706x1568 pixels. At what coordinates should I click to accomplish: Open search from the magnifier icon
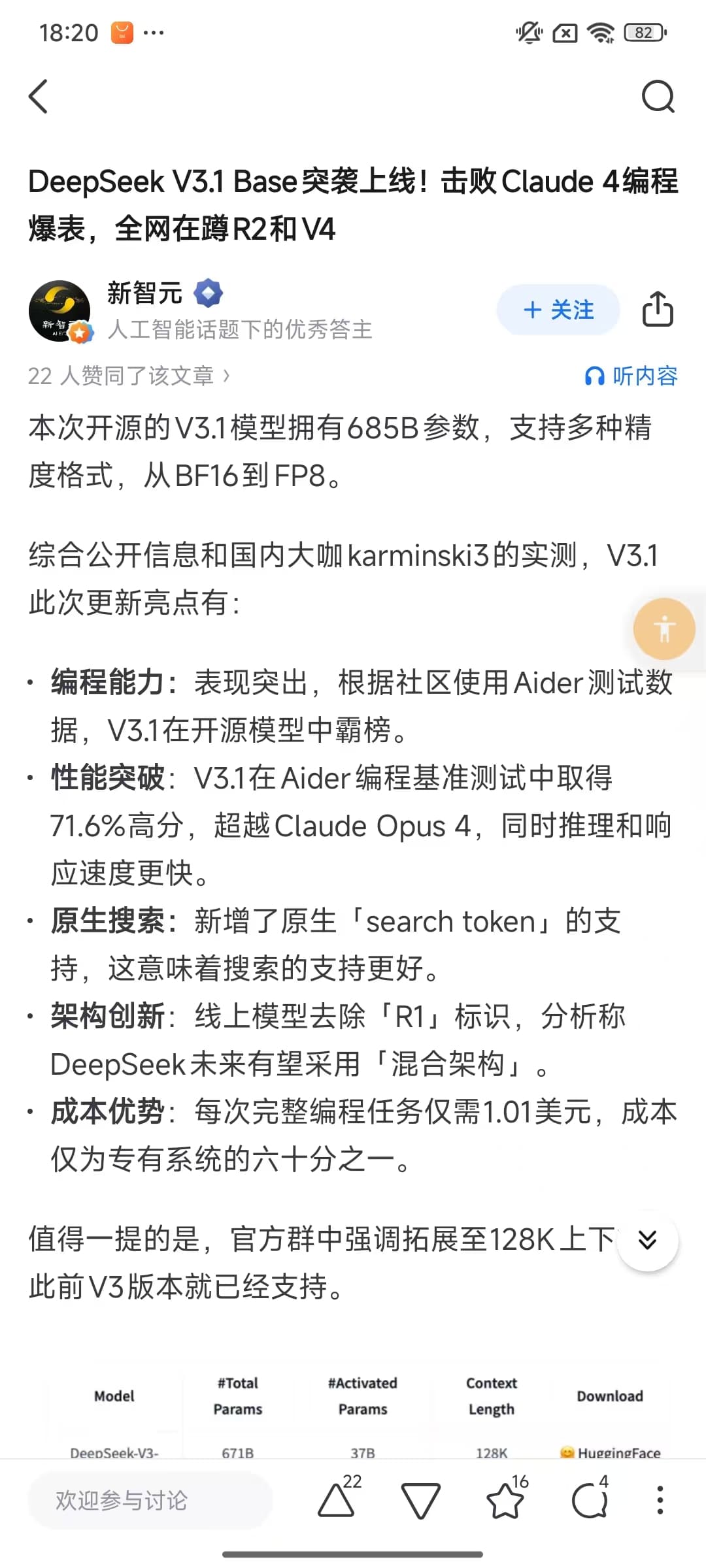[x=658, y=97]
